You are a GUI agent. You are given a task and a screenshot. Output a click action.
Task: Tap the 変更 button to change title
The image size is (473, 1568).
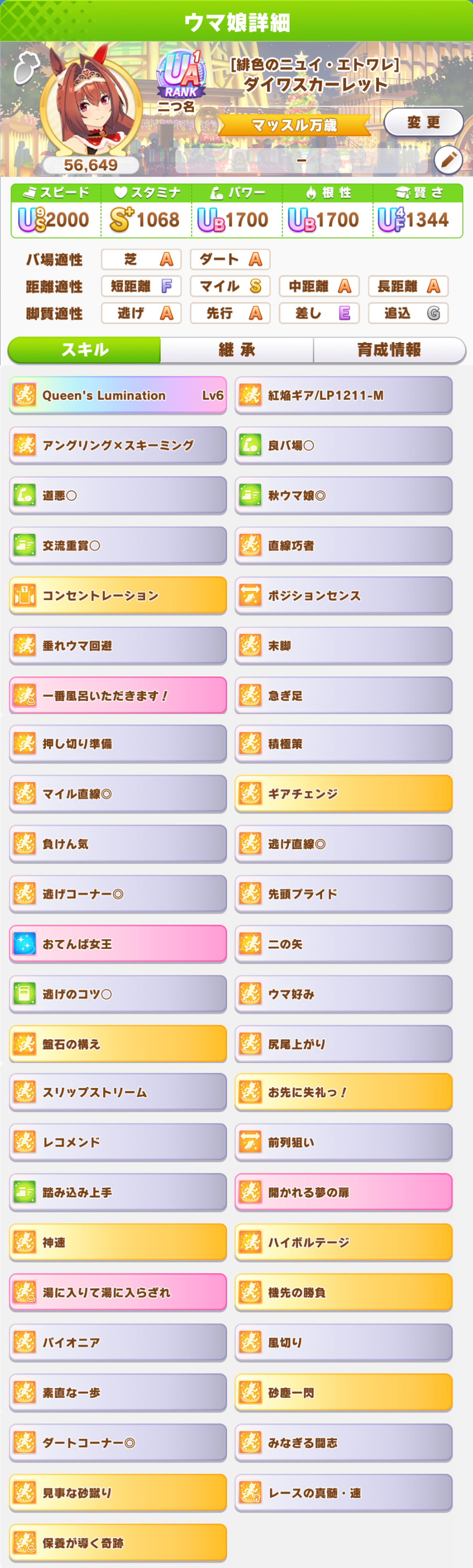click(423, 122)
